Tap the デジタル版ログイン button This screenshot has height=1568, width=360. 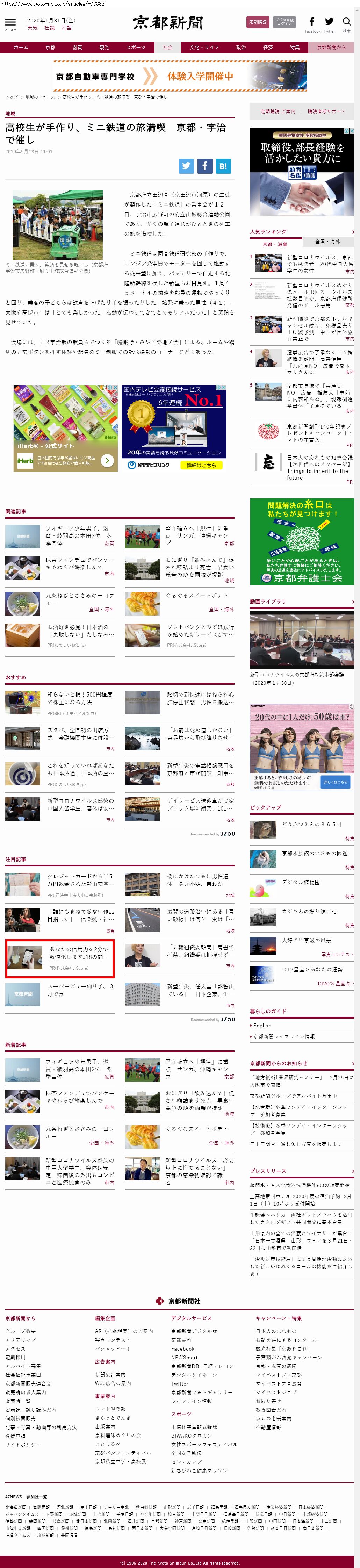[284, 22]
